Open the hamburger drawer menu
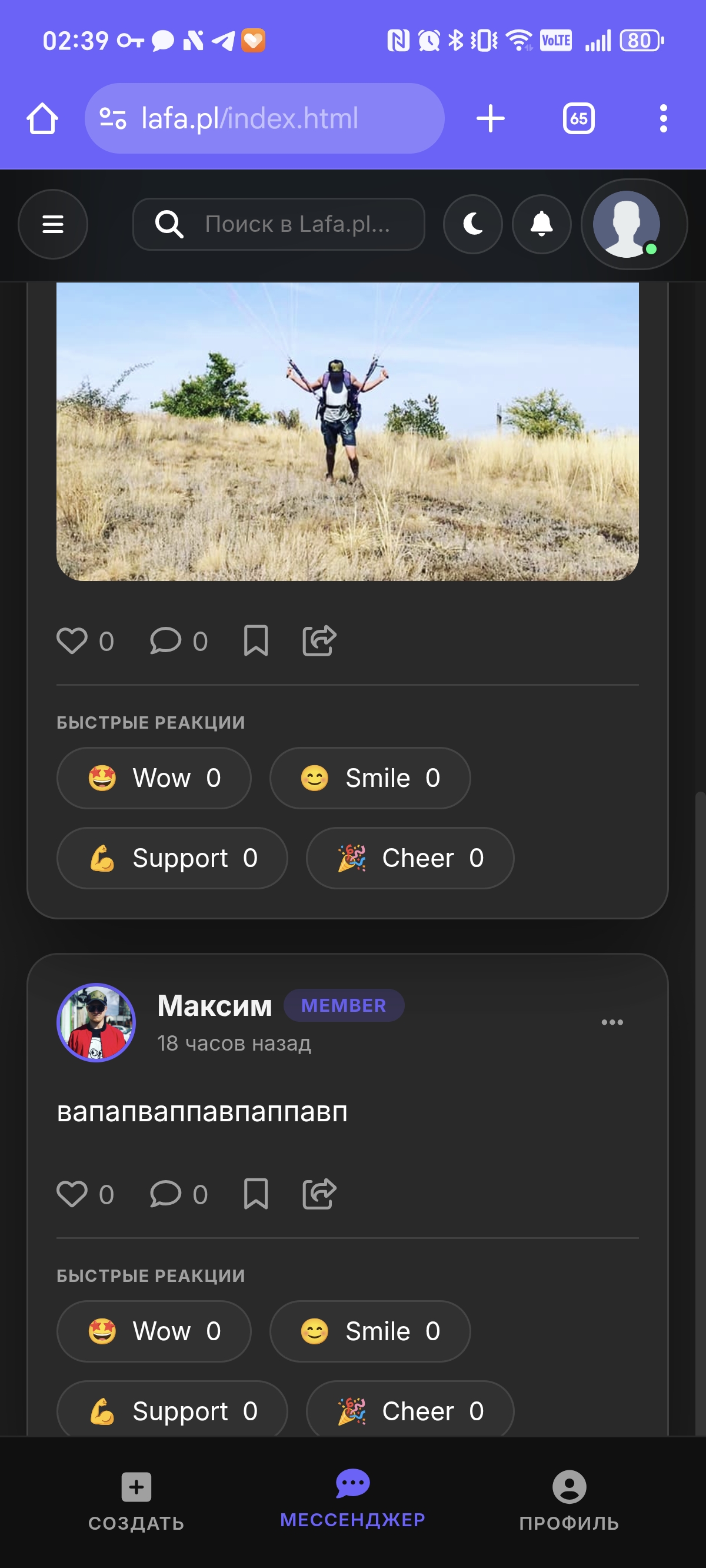706x1568 pixels. click(52, 224)
